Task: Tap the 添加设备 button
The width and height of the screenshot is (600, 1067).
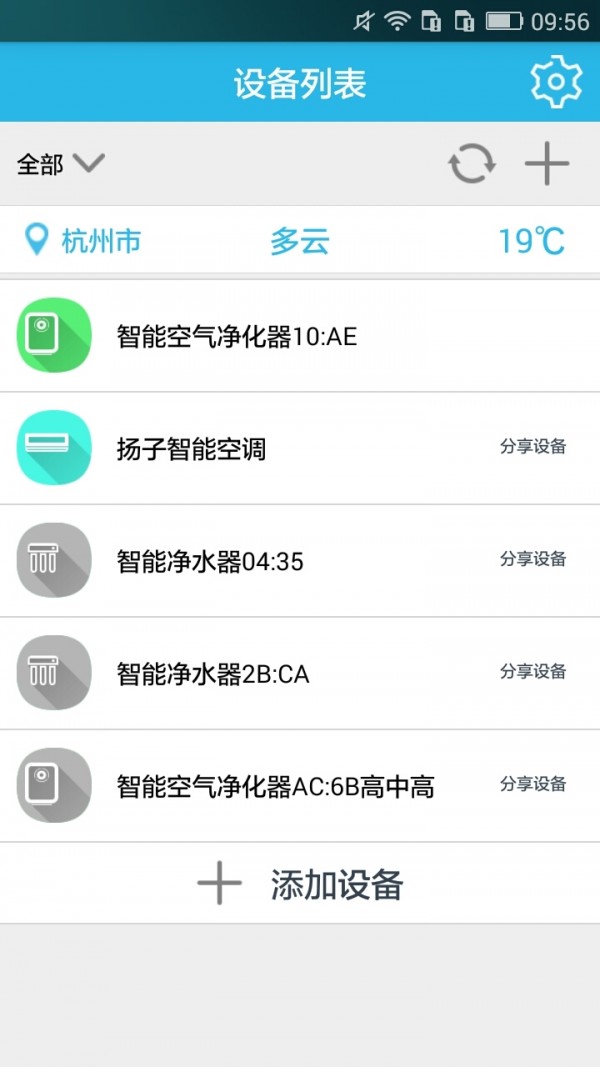Action: (300, 884)
